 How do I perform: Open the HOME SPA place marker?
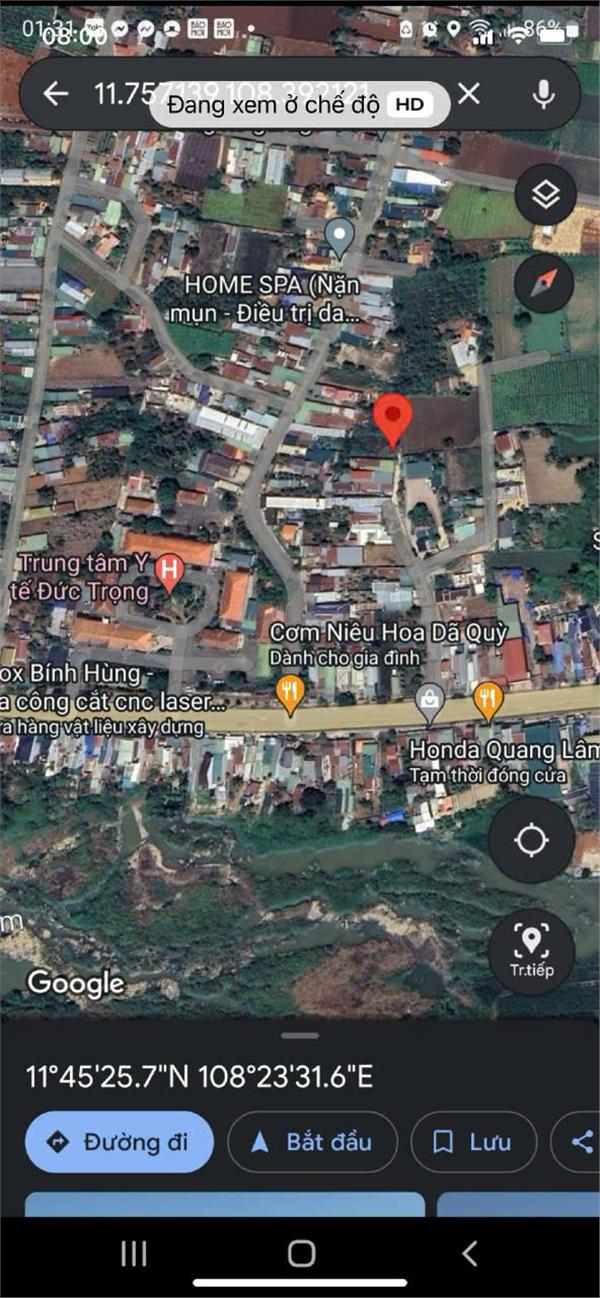pyautogui.click(x=340, y=237)
